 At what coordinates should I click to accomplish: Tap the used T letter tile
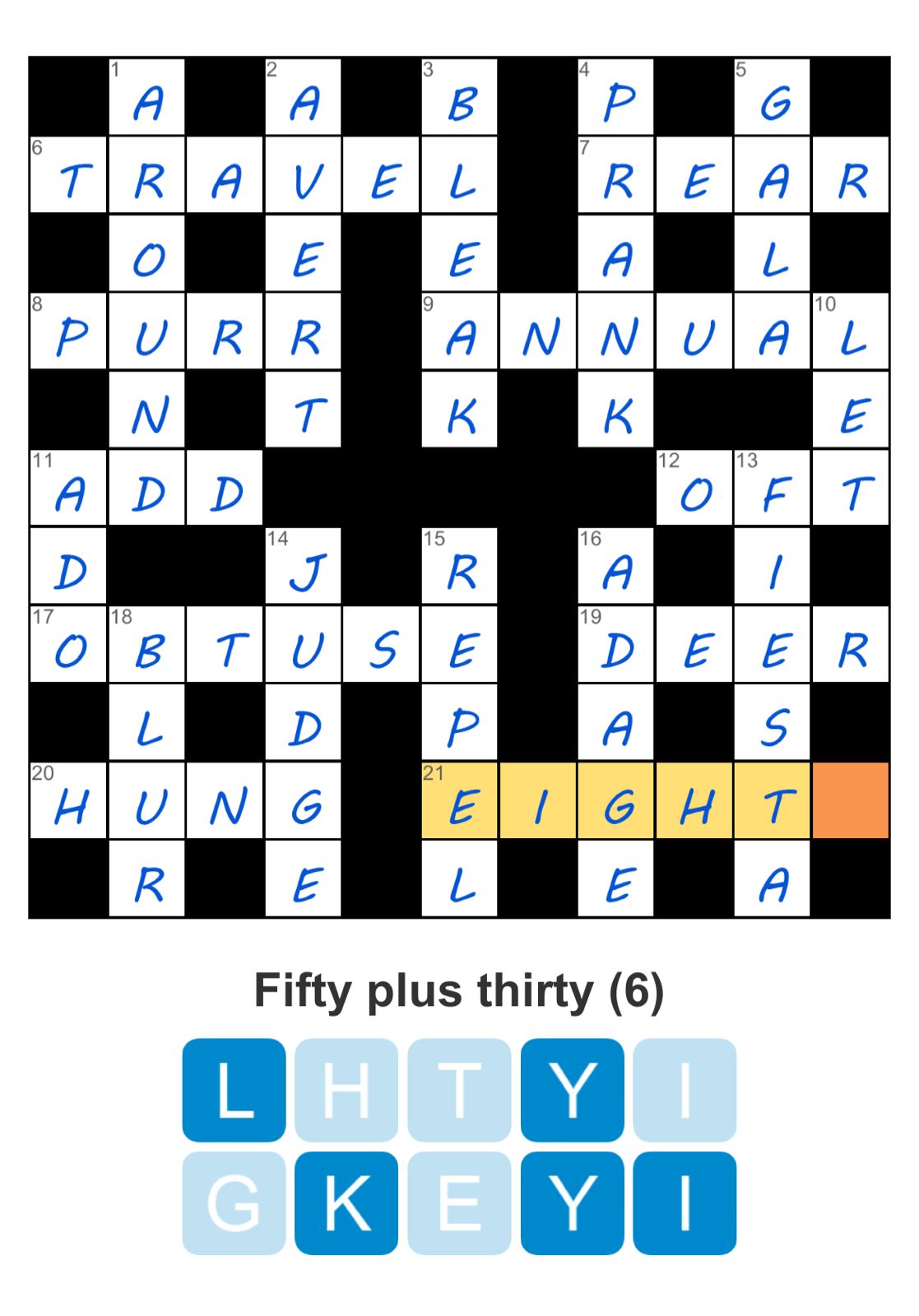[459, 1090]
